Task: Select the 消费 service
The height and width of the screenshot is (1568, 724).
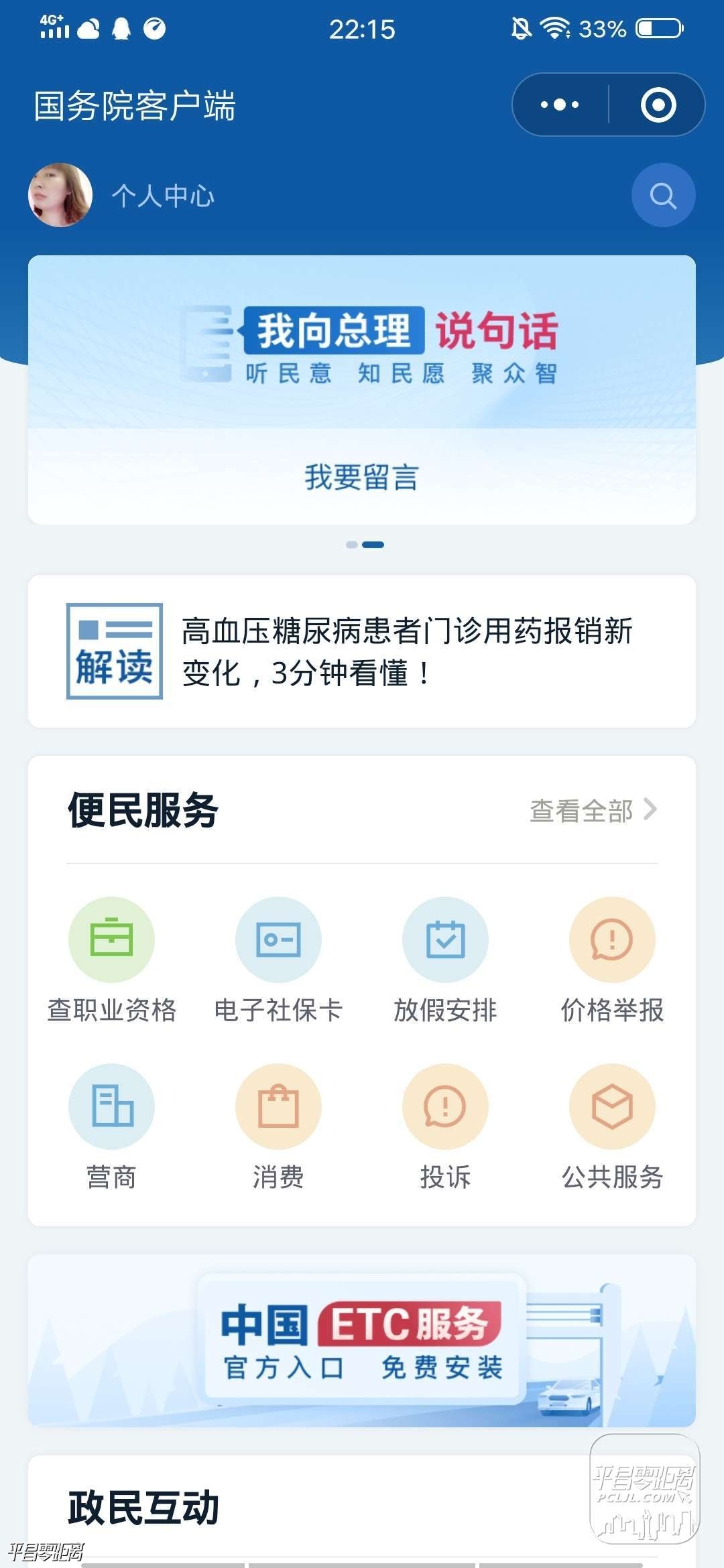Action: 278,1106
